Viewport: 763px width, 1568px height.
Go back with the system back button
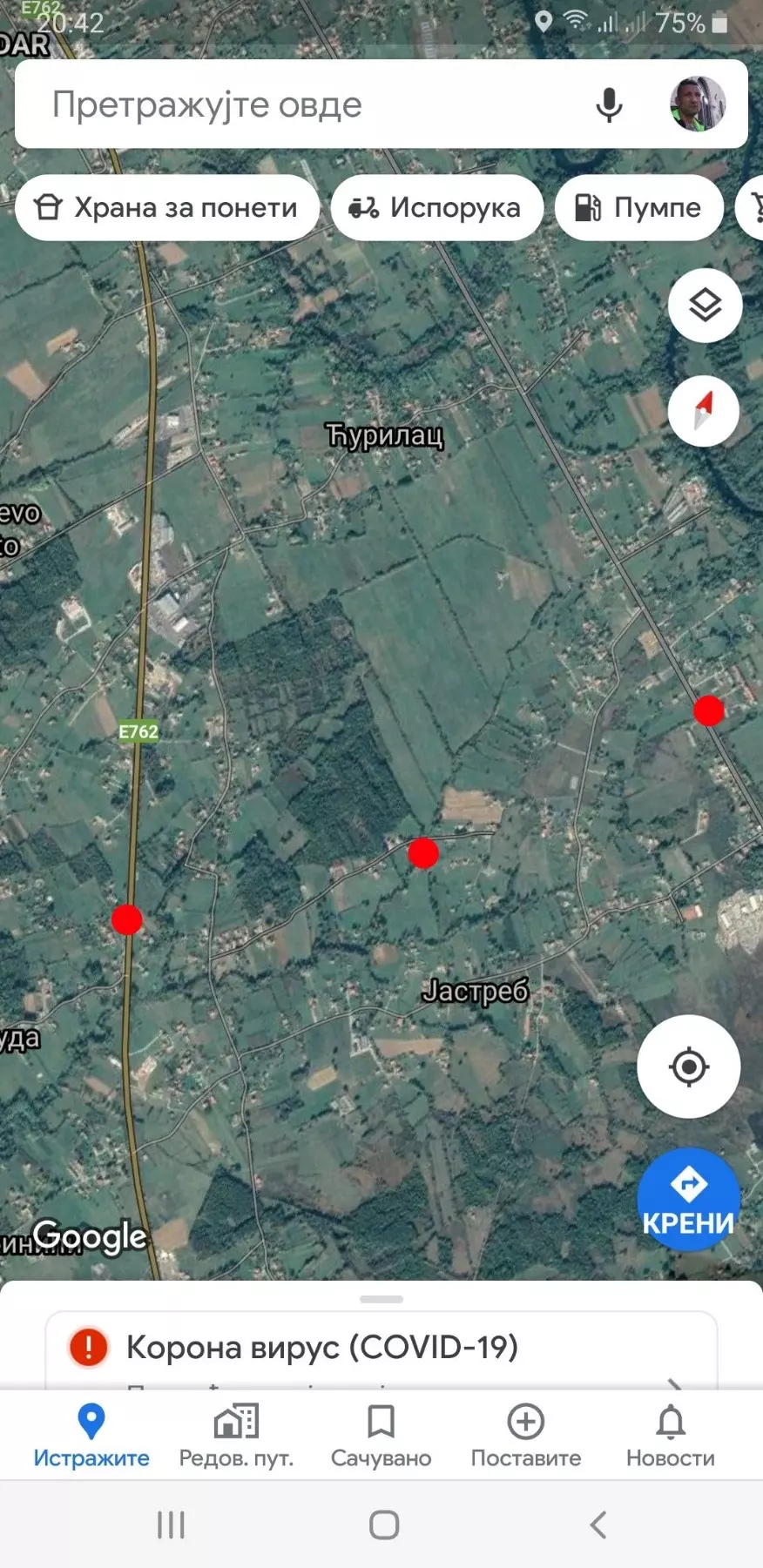coord(598,1525)
